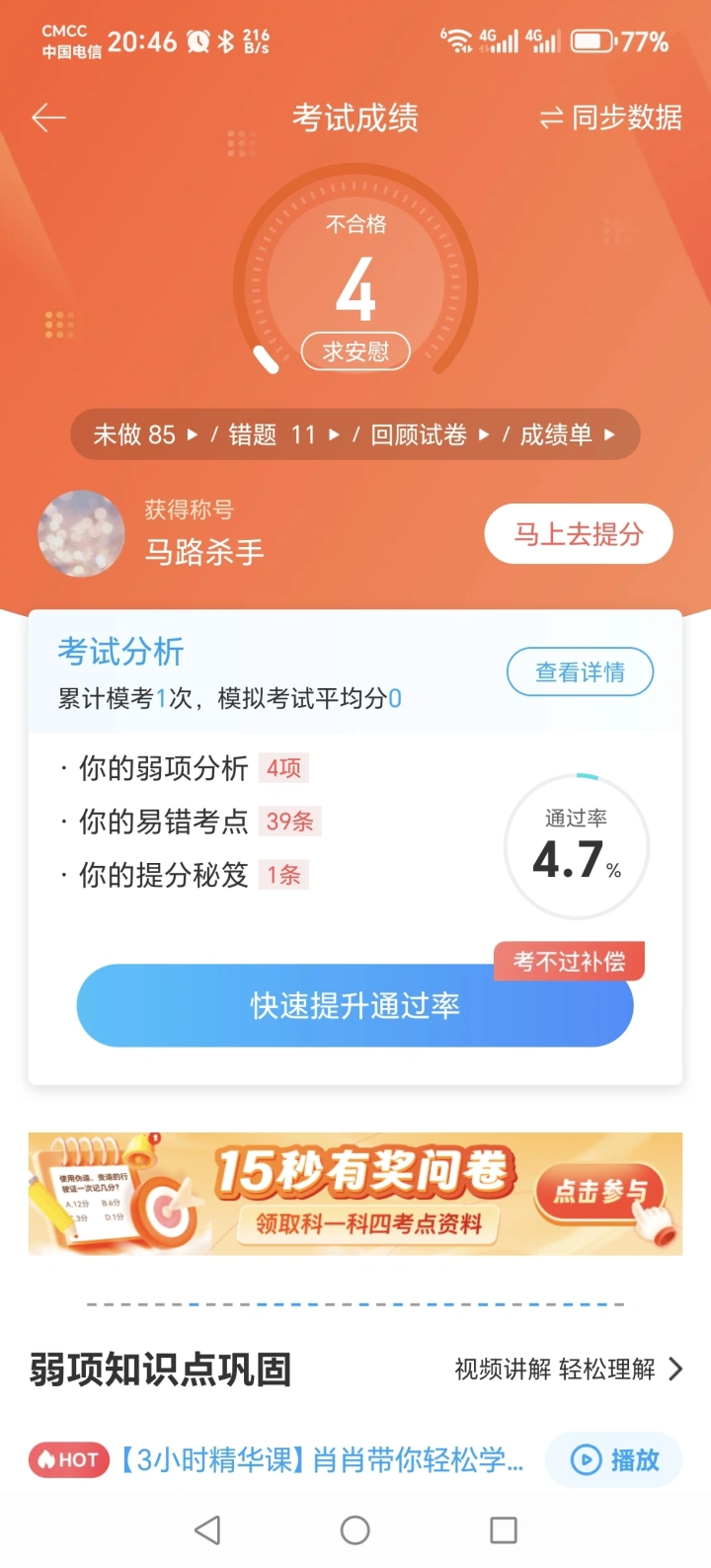711x1568 pixels.
Task: Go back using the top-left arrow
Action: click(47, 118)
